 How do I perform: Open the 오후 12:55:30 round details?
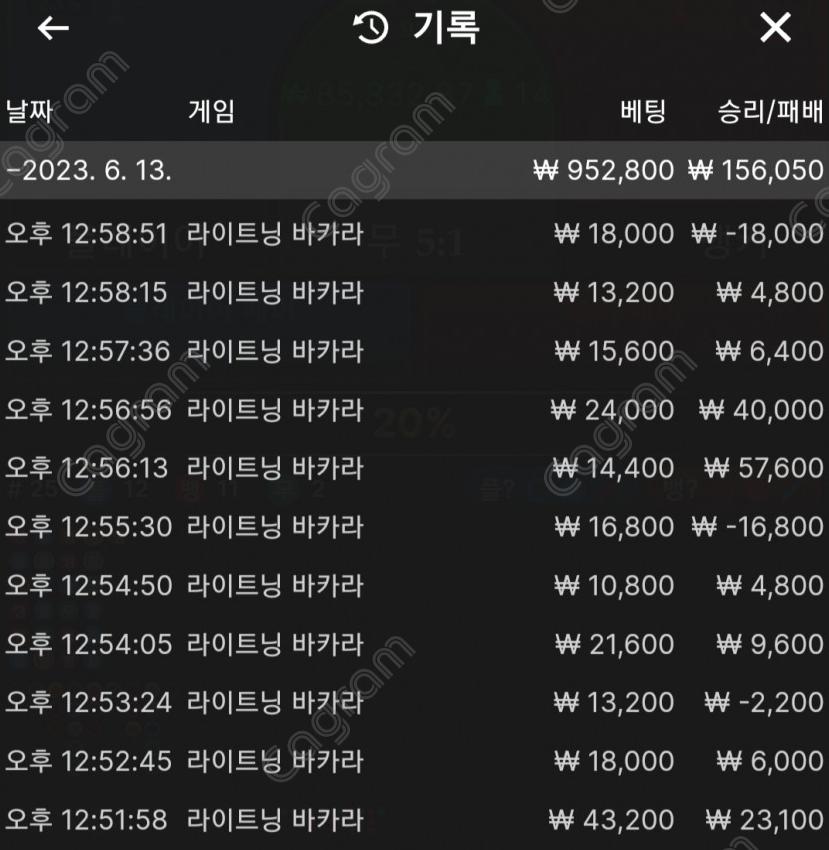pos(414,527)
